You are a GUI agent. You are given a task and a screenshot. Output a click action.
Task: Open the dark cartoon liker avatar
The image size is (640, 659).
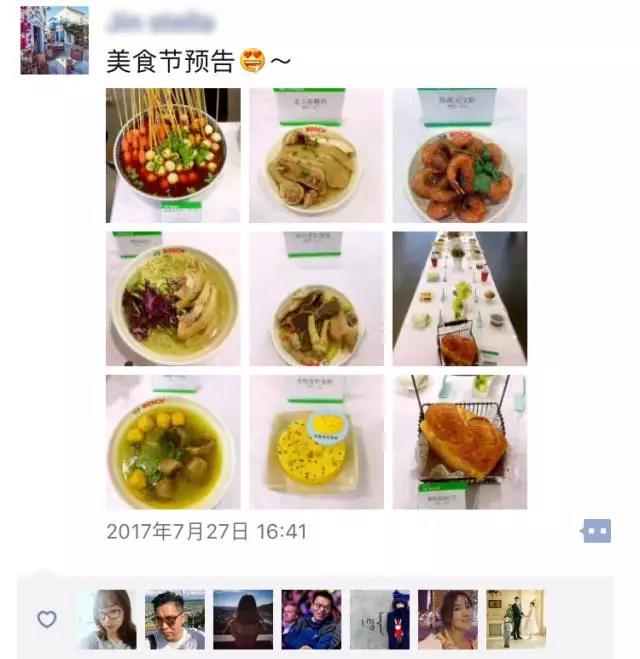point(379,619)
